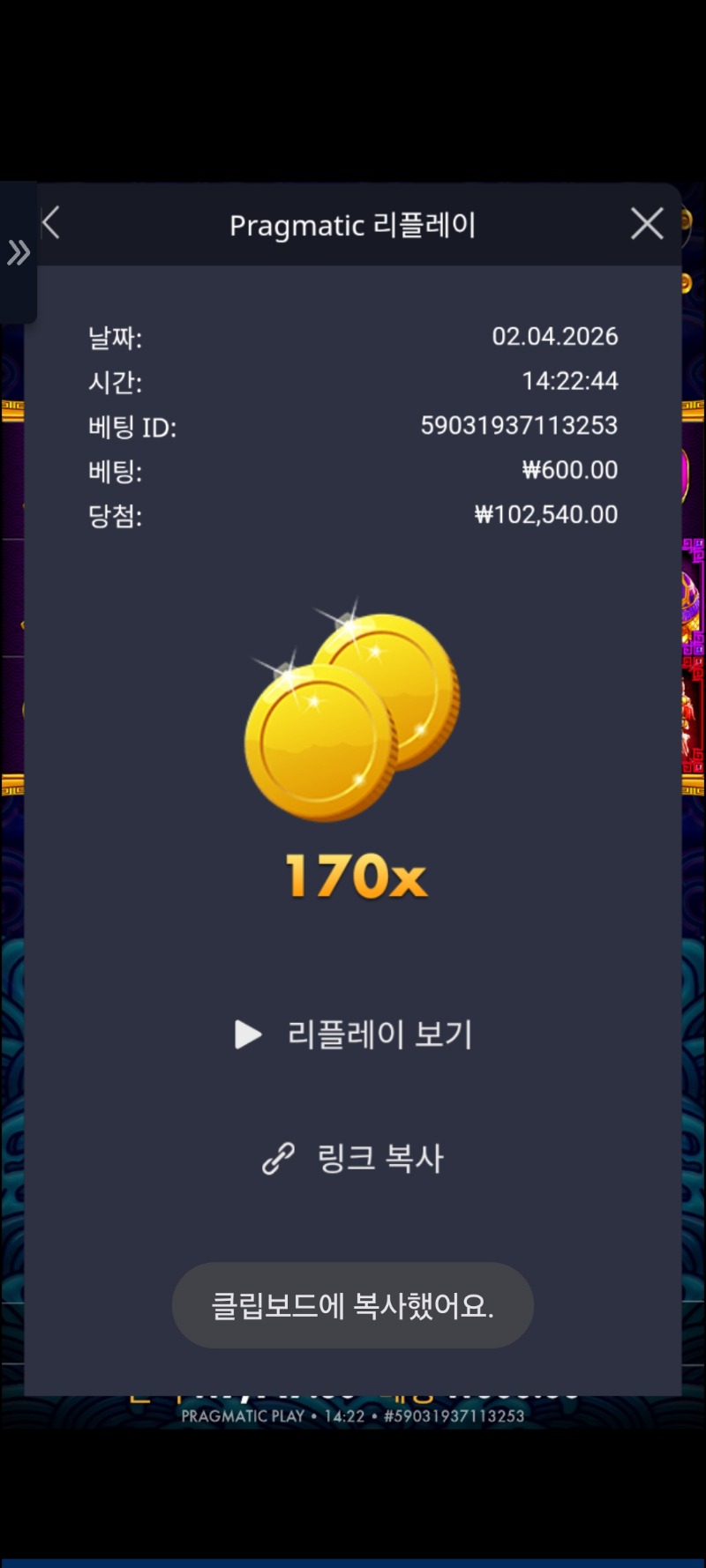Copy the replay link with 링크 복사
Image resolution: width=706 pixels, height=1568 pixels.
[x=355, y=1158]
